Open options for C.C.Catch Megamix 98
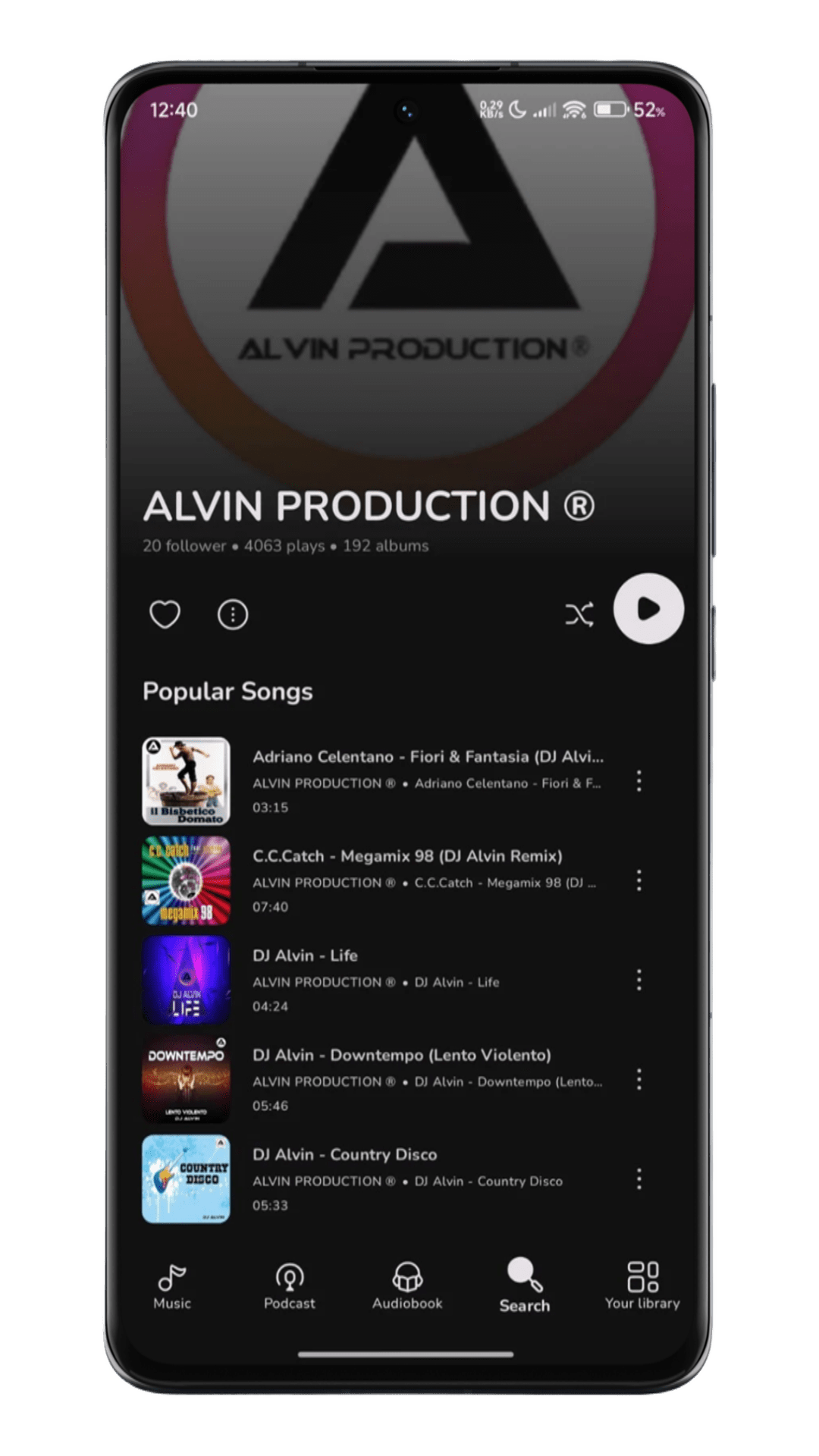Screen dimensions: 819x1456 click(x=639, y=880)
